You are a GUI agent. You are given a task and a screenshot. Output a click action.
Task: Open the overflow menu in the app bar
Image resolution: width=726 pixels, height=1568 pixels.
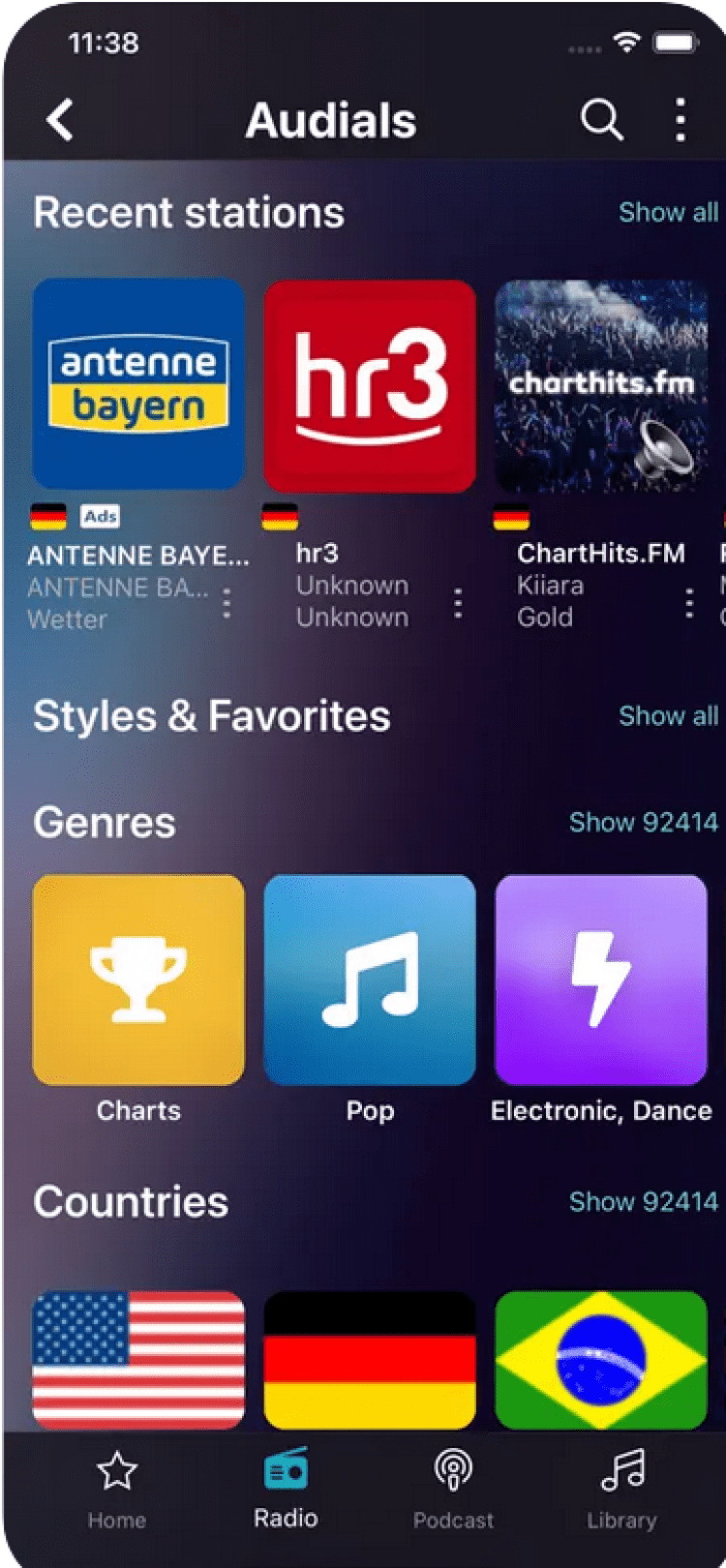[681, 121]
